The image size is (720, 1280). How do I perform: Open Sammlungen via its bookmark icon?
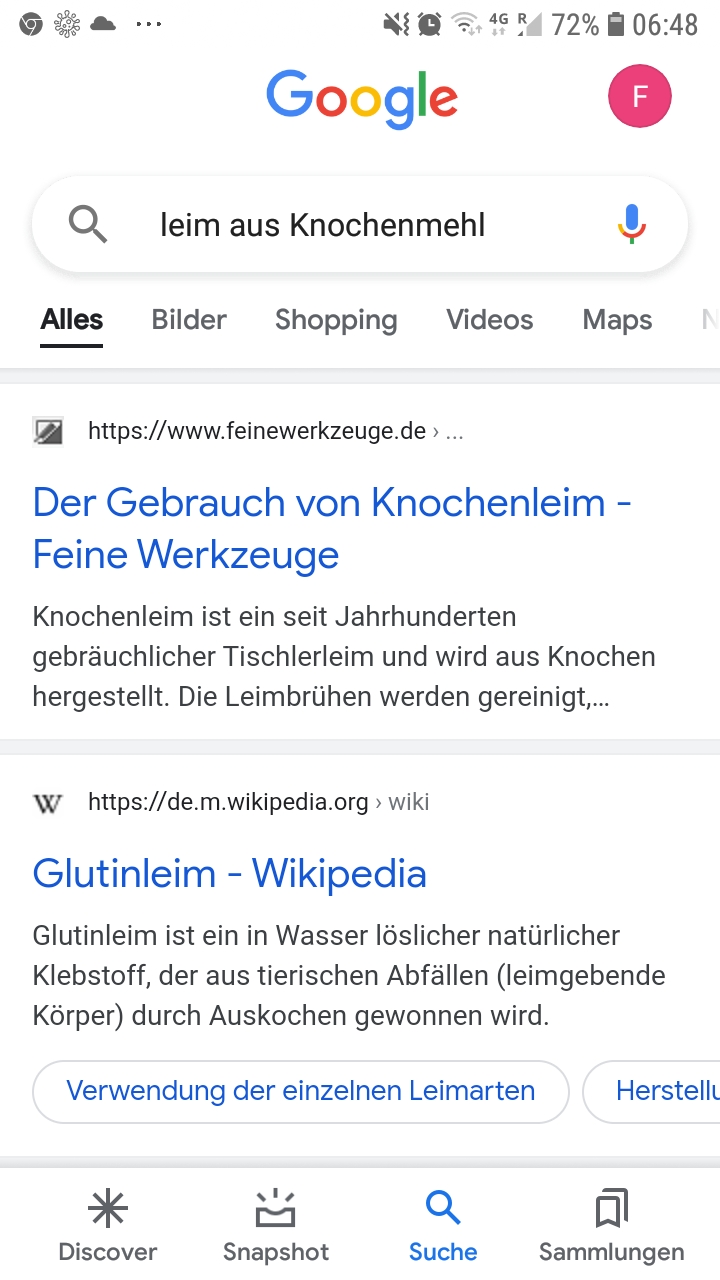[x=611, y=1208]
